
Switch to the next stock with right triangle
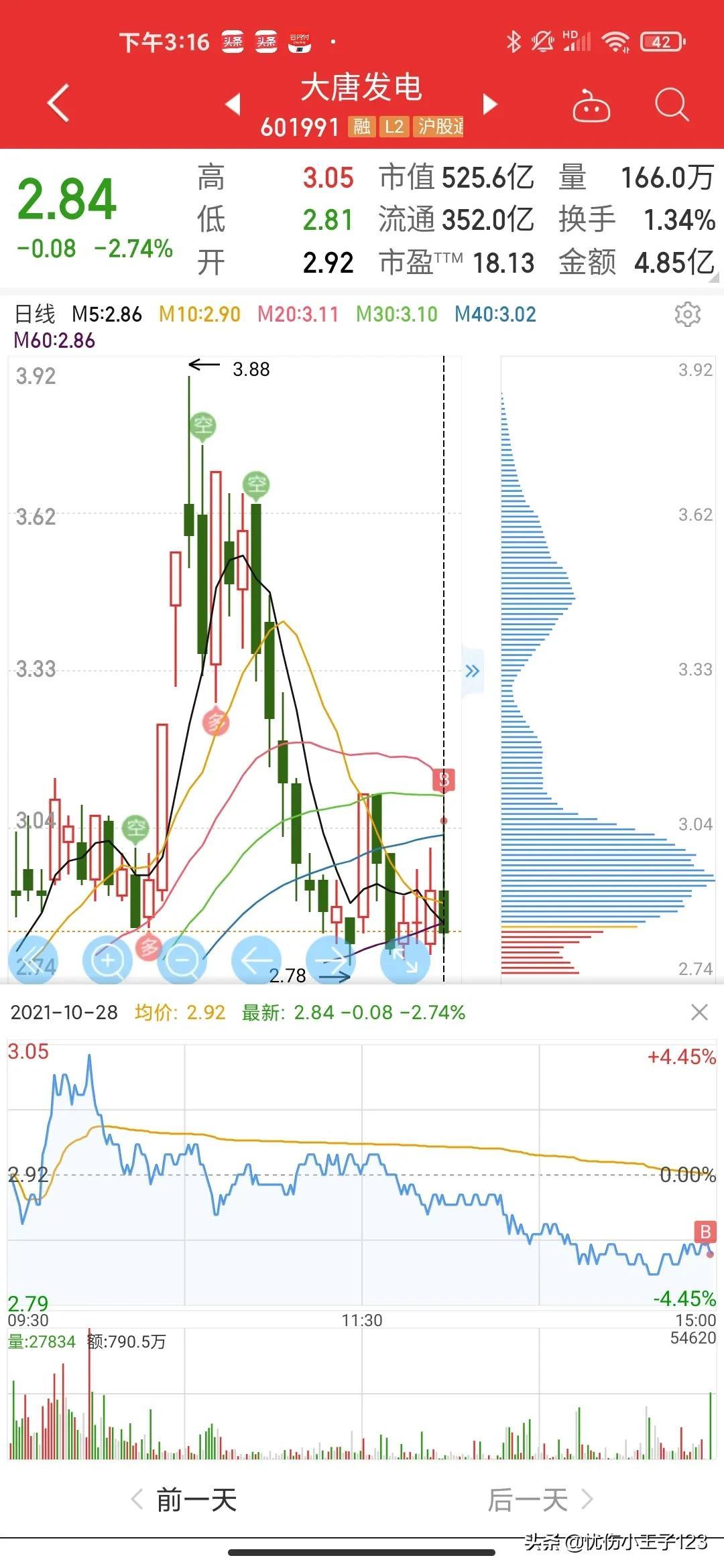click(491, 104)
